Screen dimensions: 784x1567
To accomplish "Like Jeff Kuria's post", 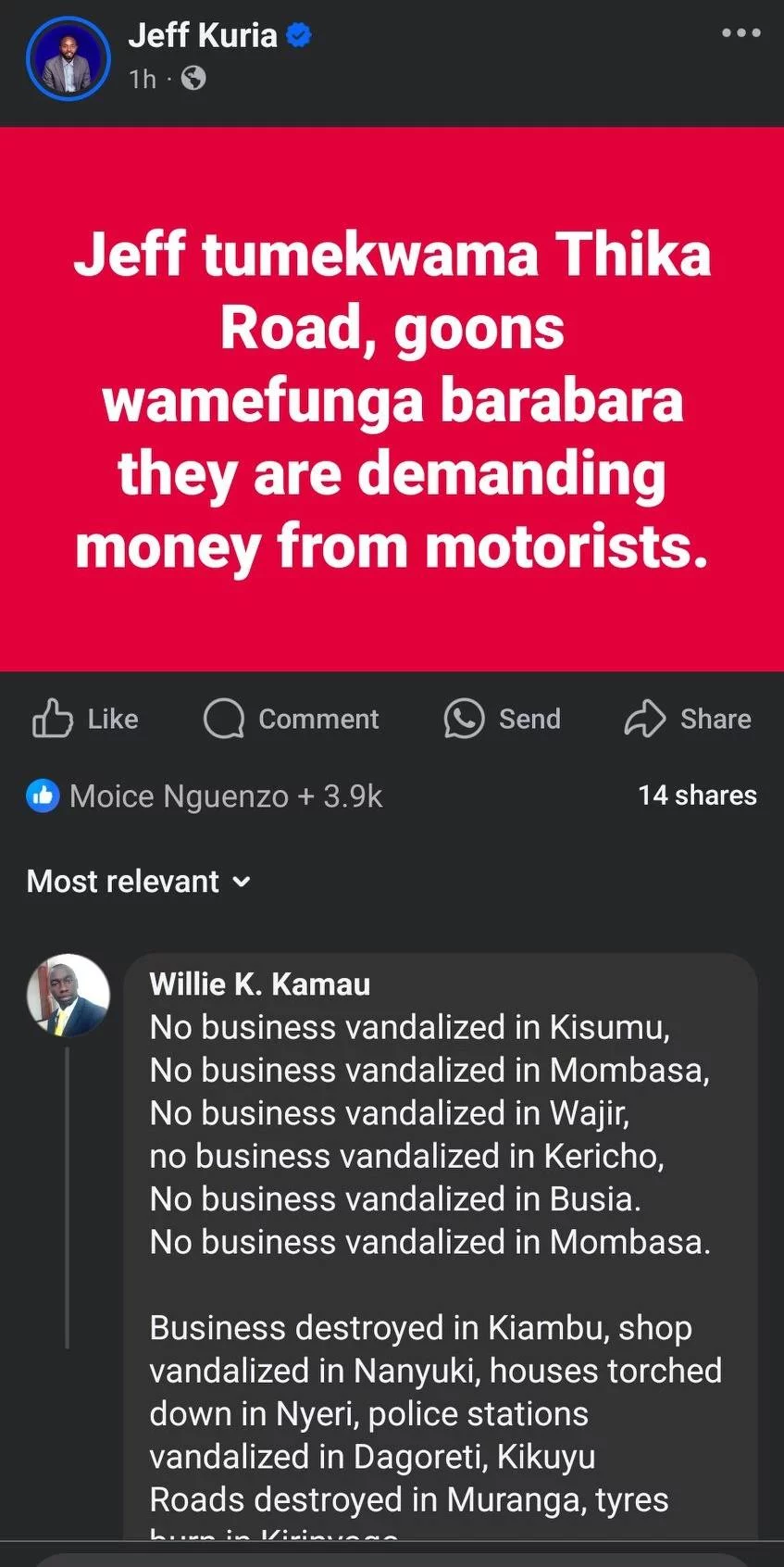I will [85, 719].
